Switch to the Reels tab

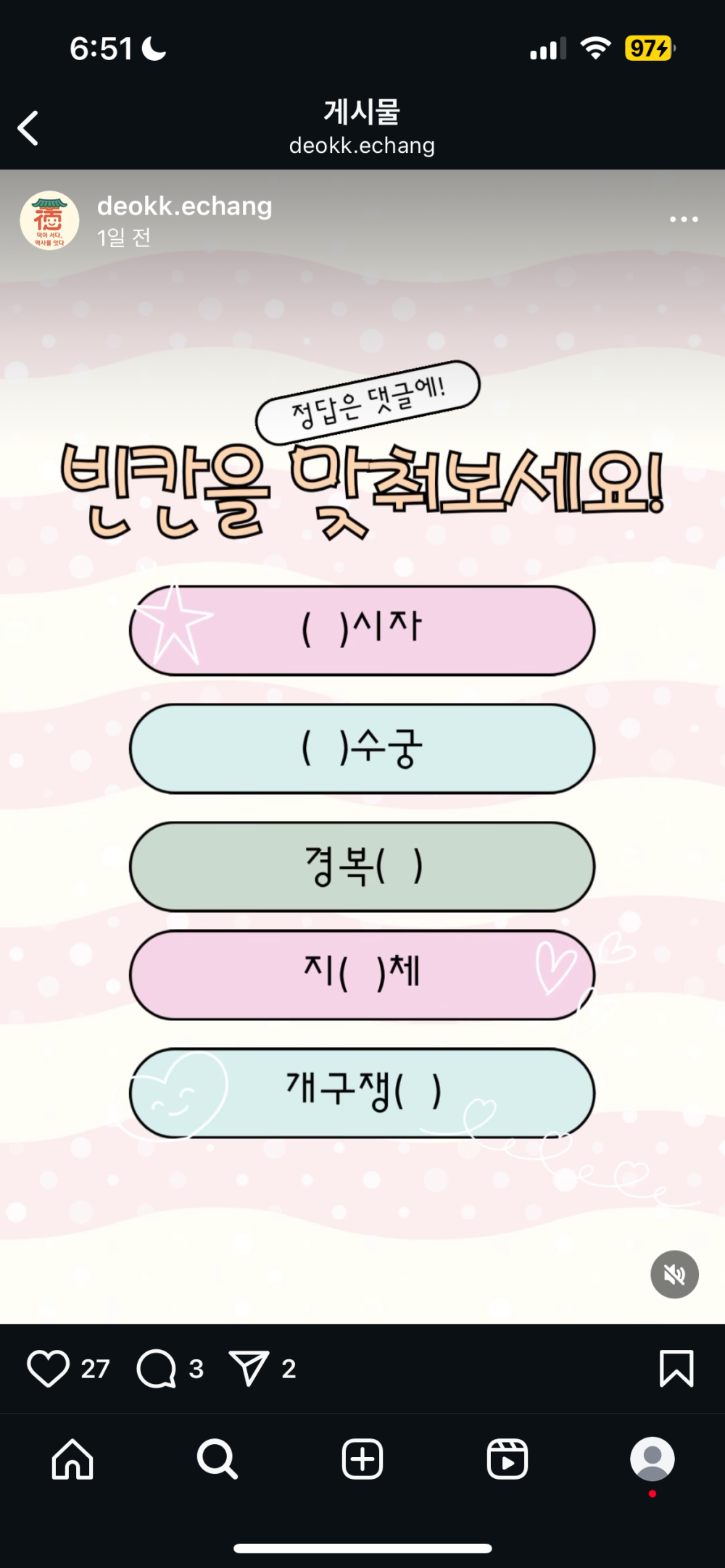[x=507, y=1458]
